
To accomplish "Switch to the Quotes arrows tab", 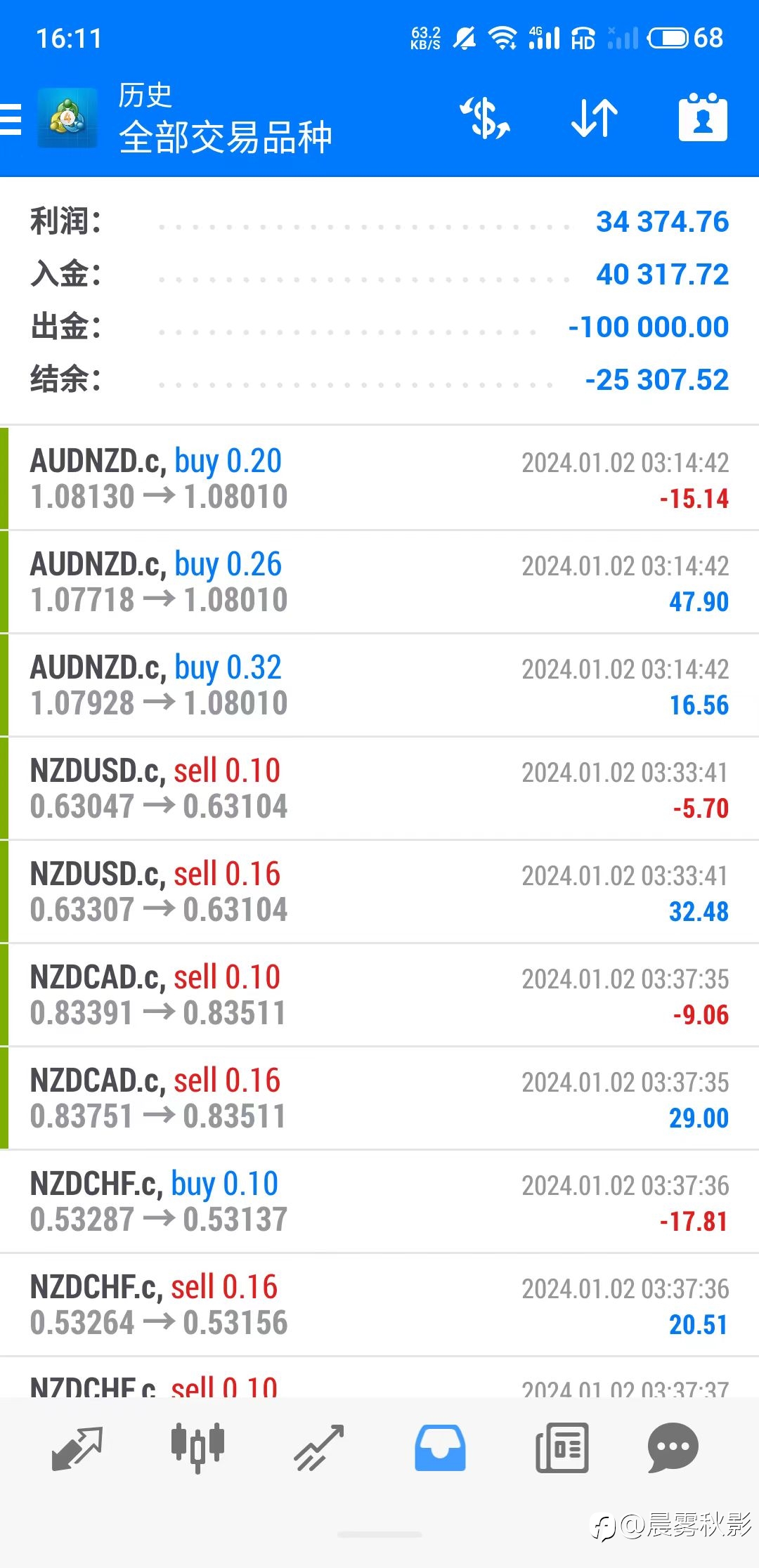I will pyautogui.click(x=77, y=1448).
